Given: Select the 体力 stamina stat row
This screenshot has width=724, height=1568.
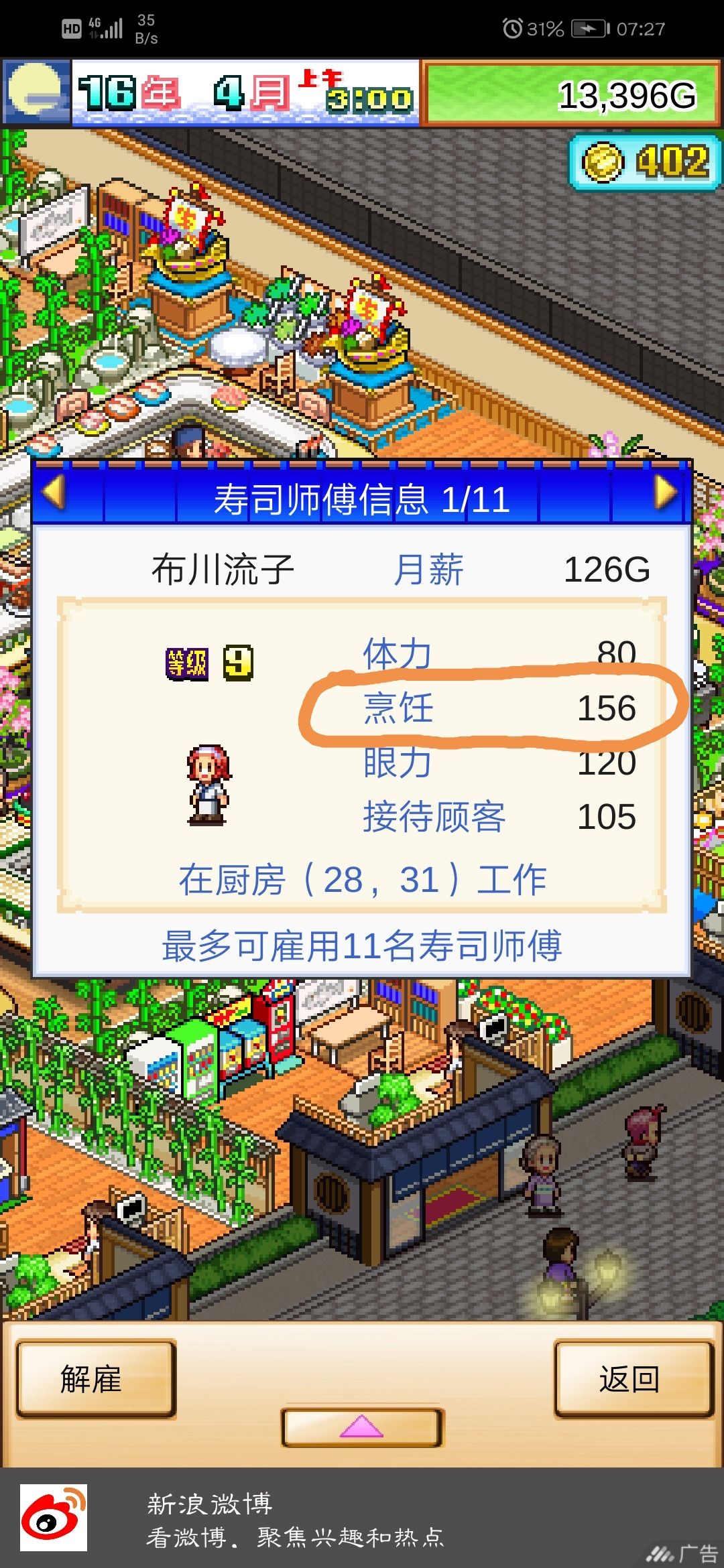Looking at the screenshot, I should click(x=496, y=653).
